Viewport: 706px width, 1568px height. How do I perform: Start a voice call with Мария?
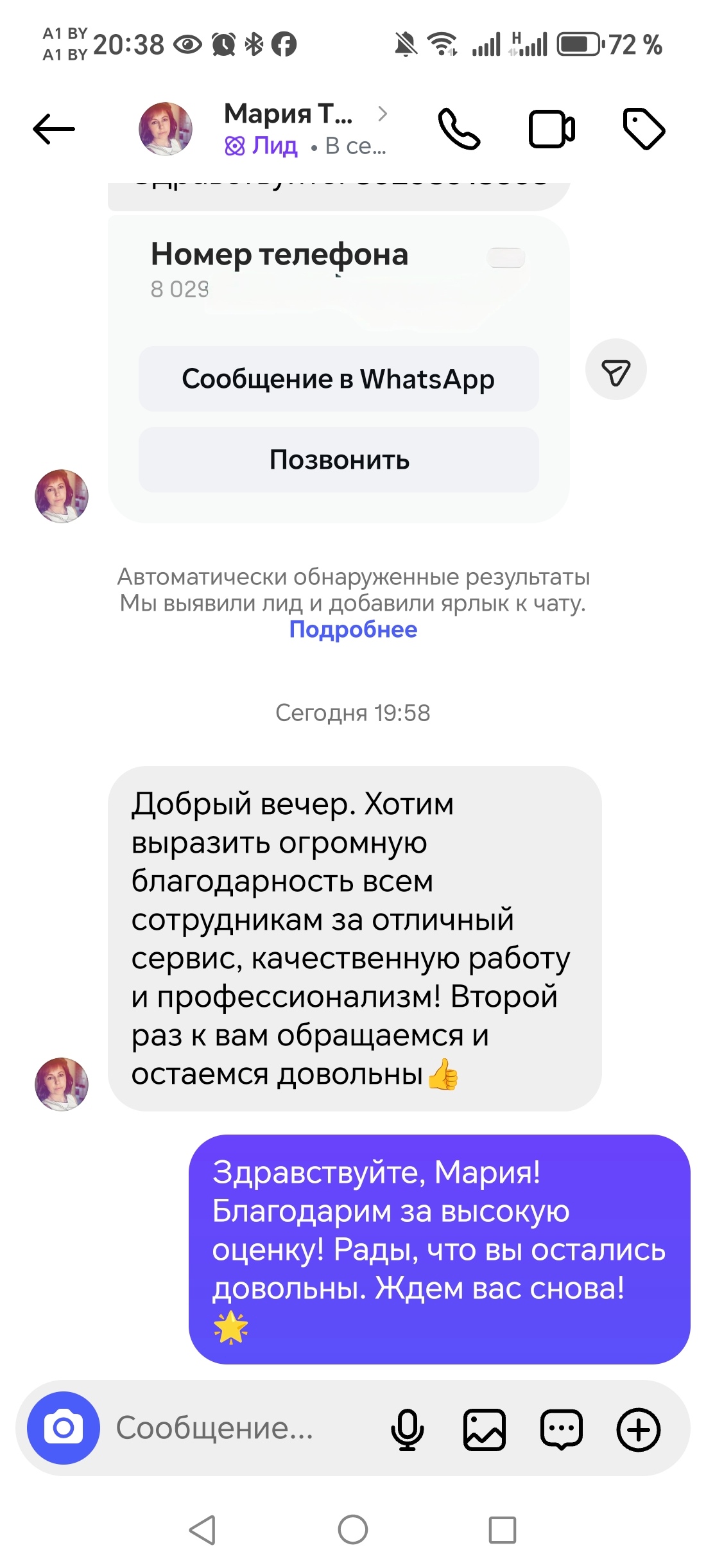coord(458,129)
